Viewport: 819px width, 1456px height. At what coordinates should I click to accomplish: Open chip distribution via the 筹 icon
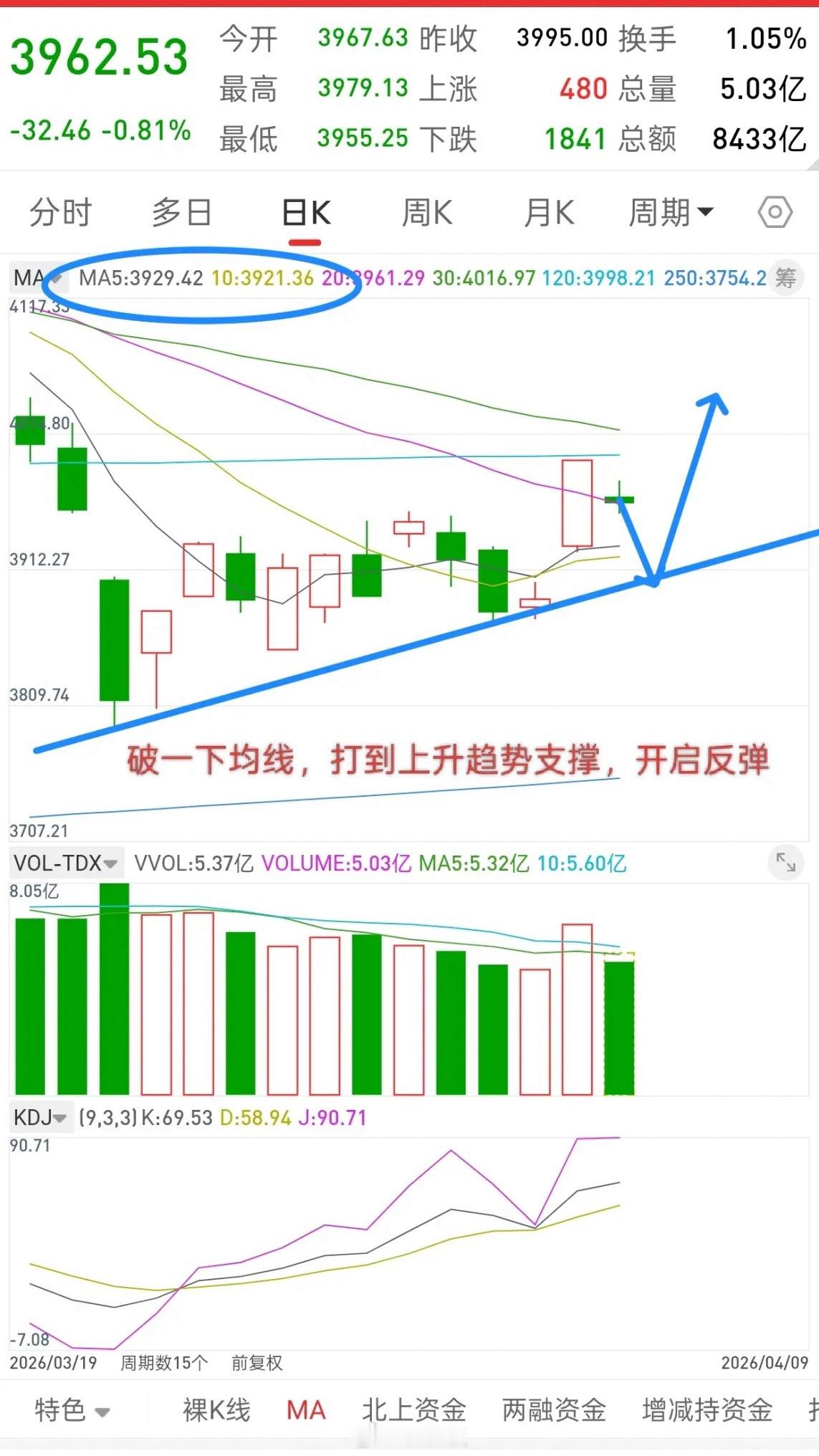787,279
